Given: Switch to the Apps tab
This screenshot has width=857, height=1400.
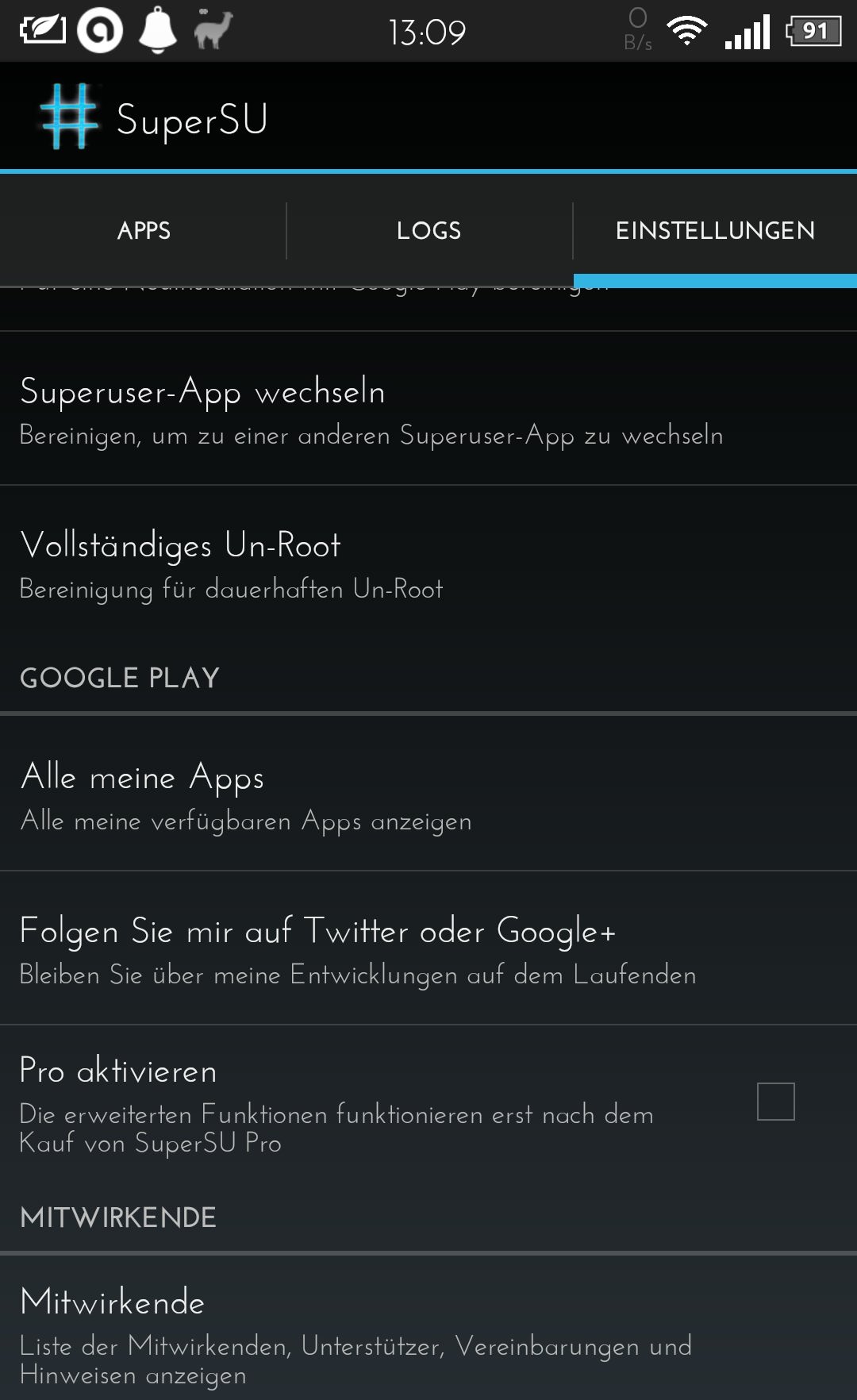Looking at the screenshot, I should (143, 230).
